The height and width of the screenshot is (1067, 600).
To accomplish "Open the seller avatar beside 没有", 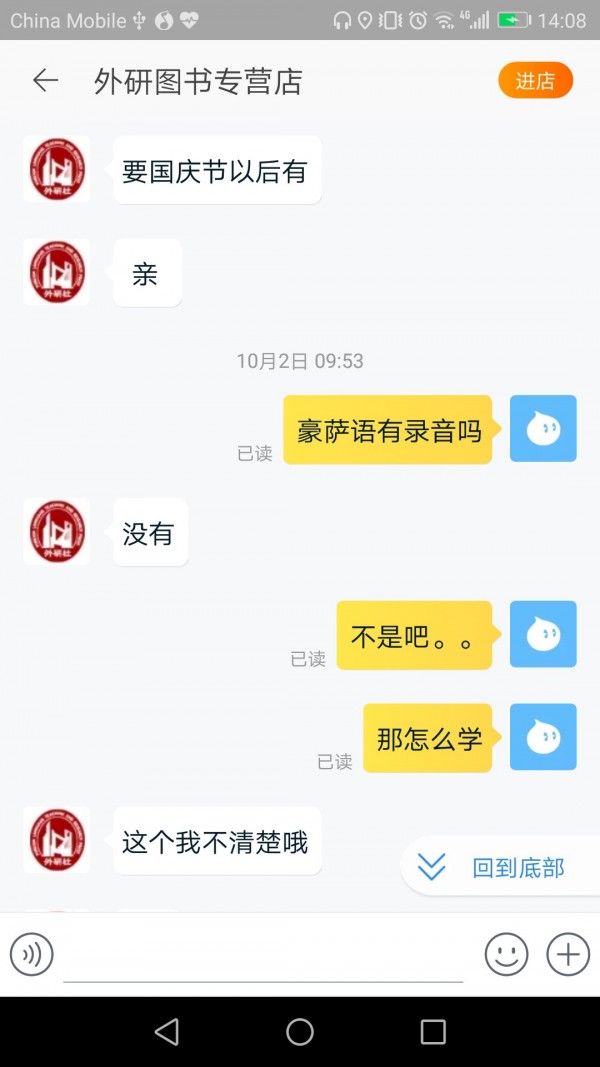I will click(x=56, y=531).
